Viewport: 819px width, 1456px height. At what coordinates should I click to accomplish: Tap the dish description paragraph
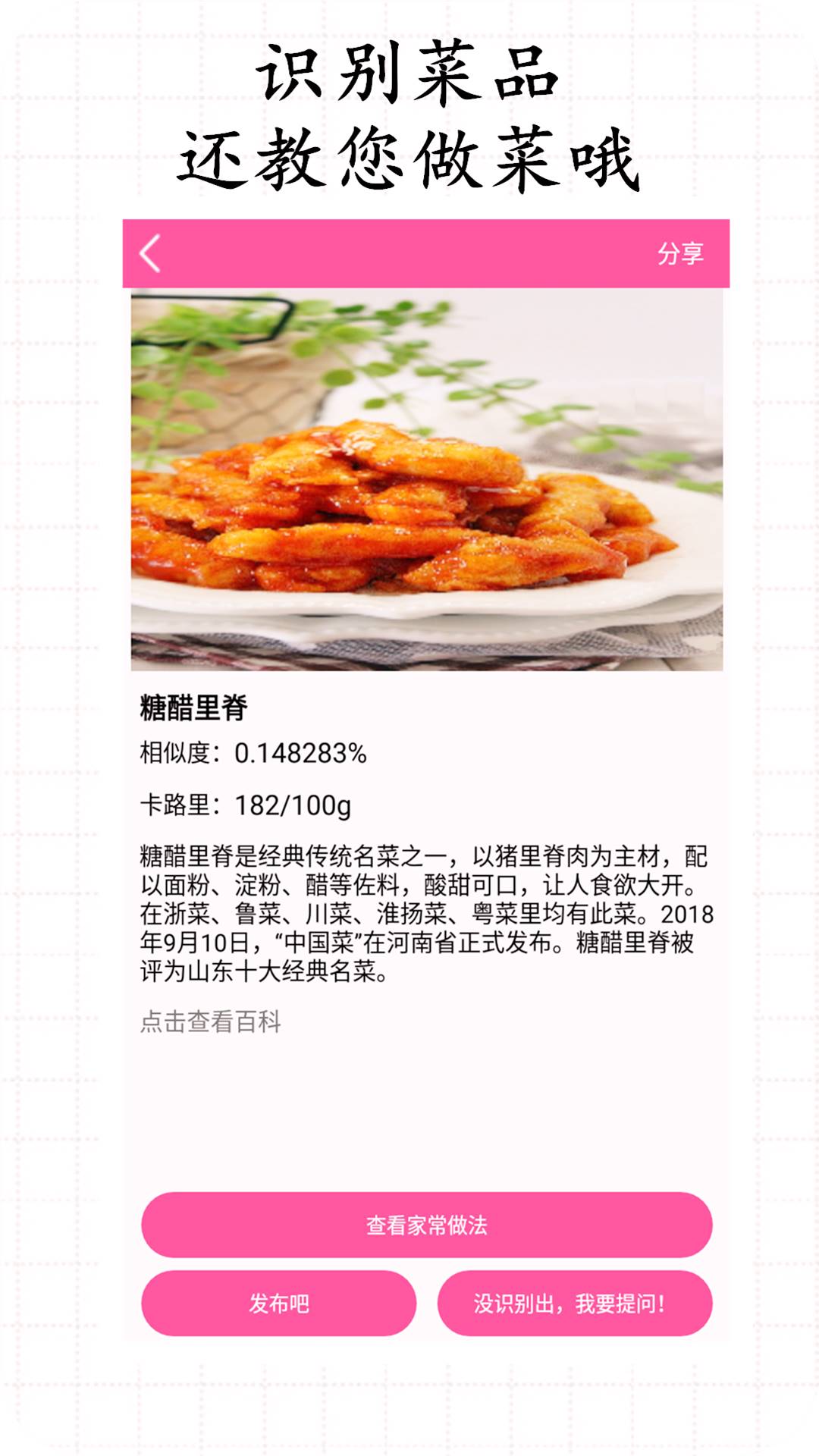pyautogui.click(x=425, y=910)
